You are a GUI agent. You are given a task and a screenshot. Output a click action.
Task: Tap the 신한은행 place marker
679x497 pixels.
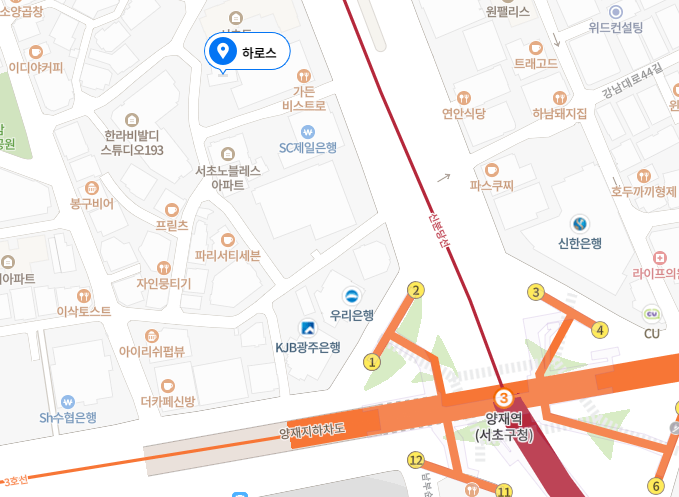tap(579, 223)
